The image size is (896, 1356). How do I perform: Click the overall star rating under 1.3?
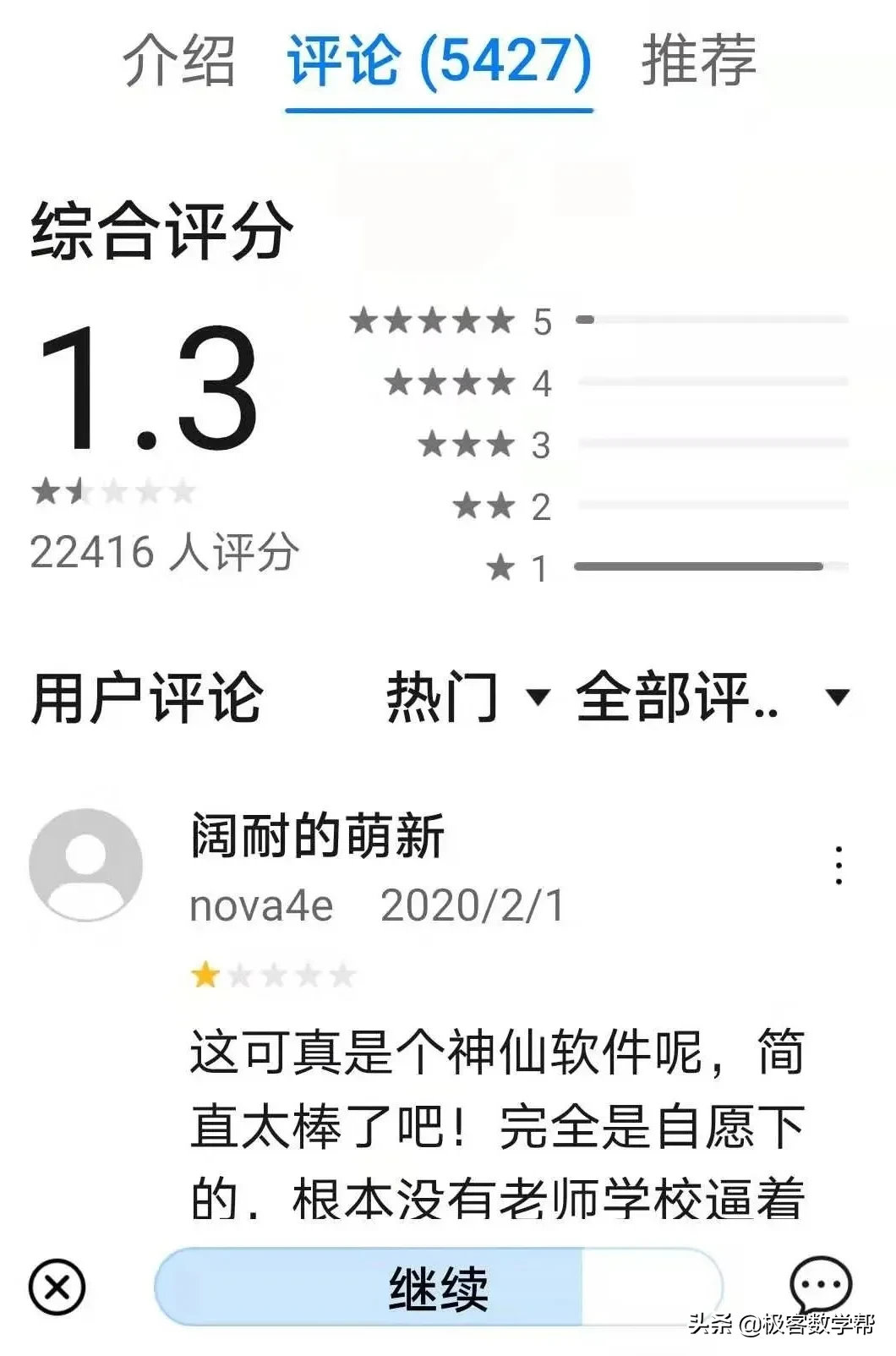pyautogui.click(x=114, y=489)
